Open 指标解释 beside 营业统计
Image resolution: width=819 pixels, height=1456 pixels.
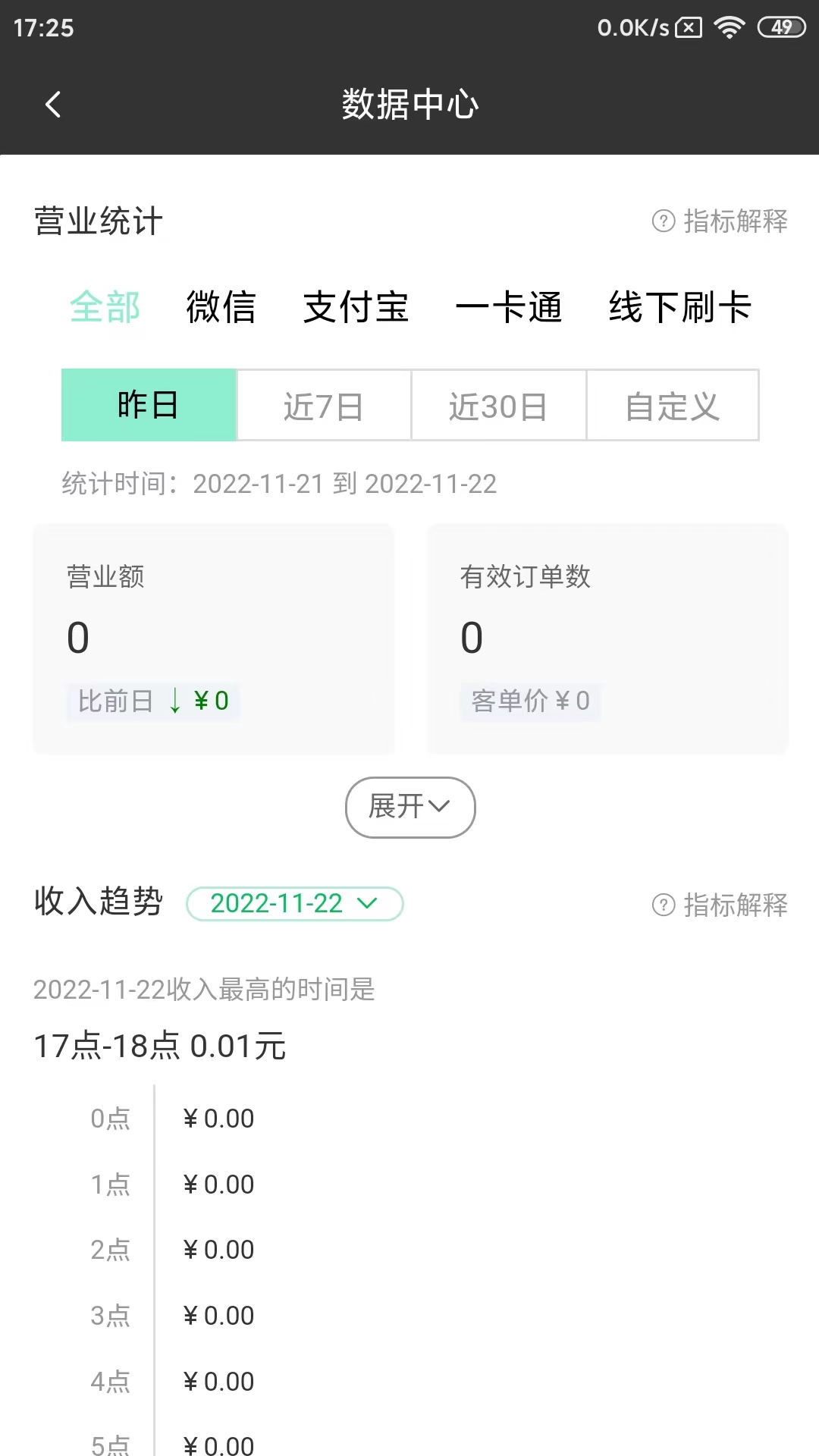(720, 221)
